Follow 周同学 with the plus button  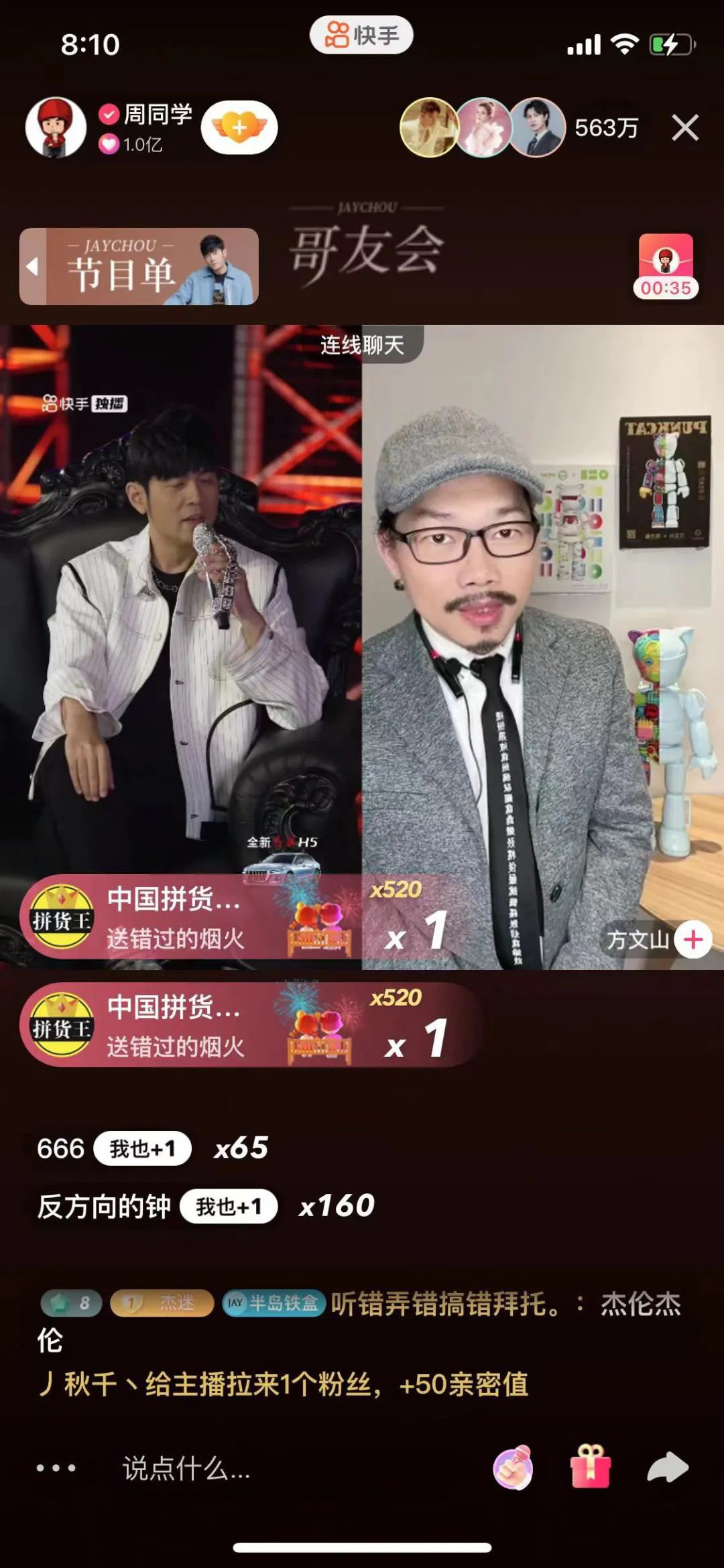(239, 127)
